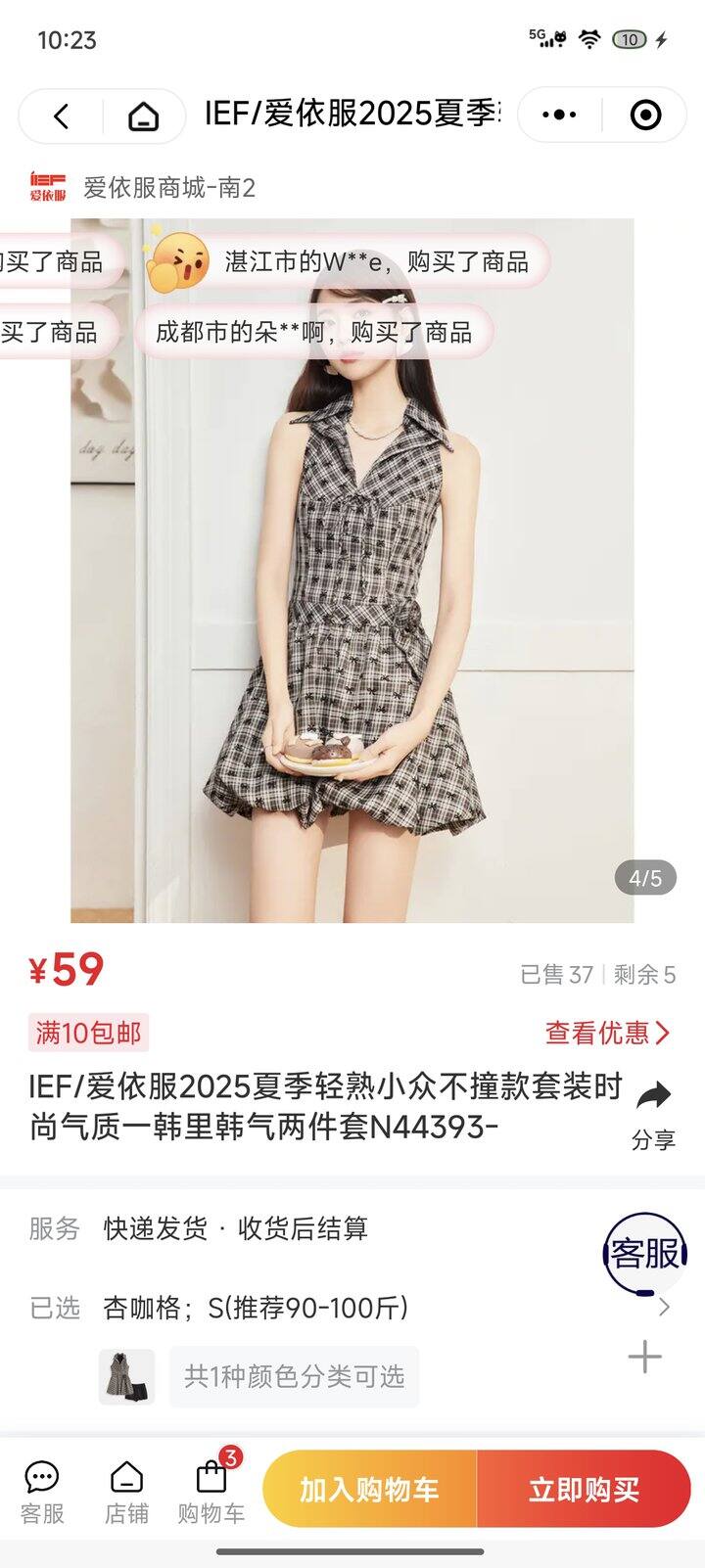Screen dimensions: 705x1568
Task: Open the three-dot more menu
Action: (559, 115)
